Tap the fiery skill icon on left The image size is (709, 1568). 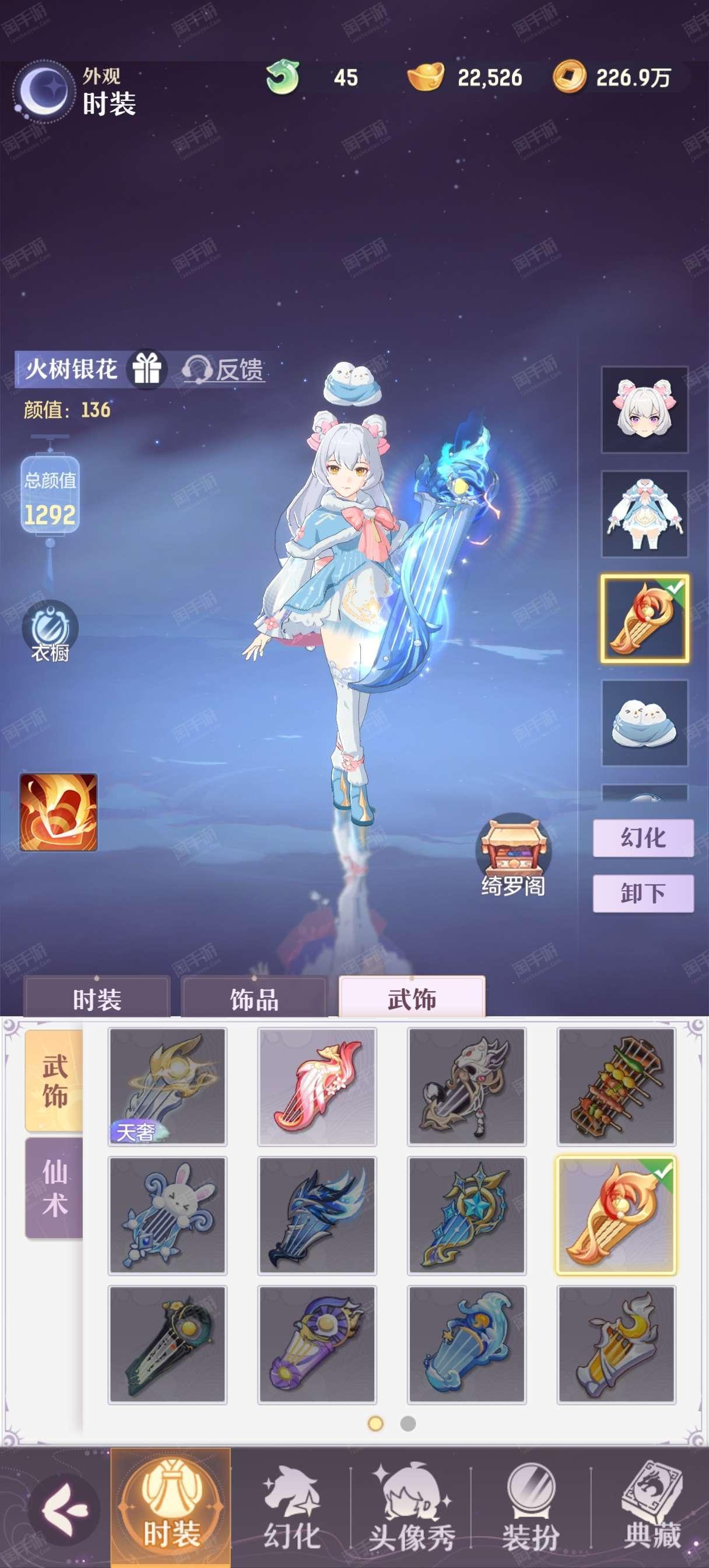(58, 812)
